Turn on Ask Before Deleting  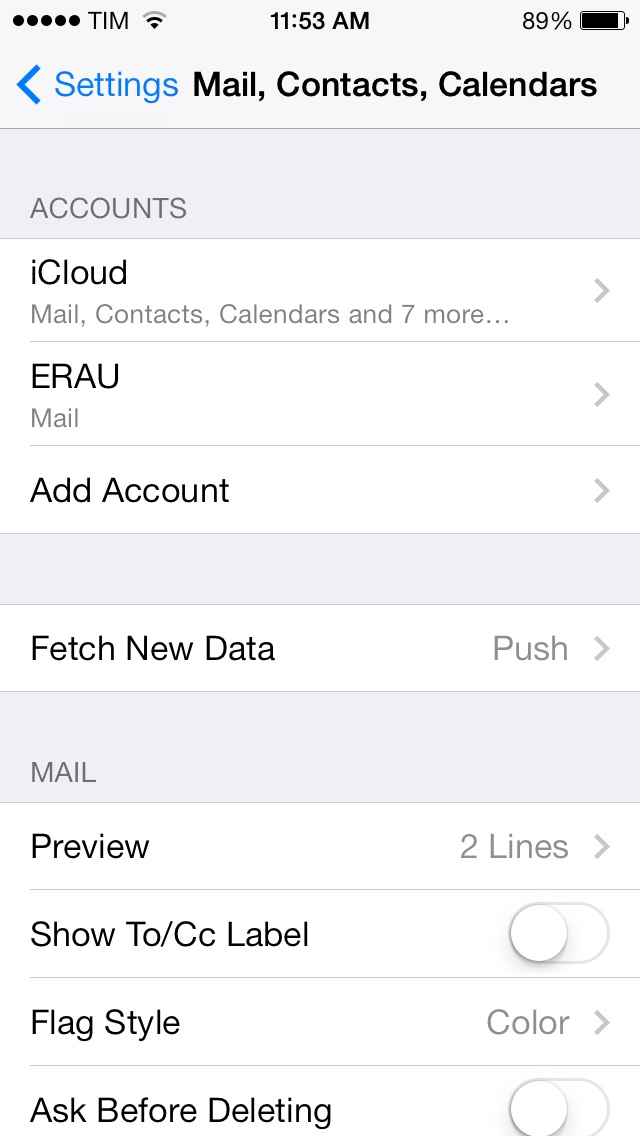[x=559, y=1108]
